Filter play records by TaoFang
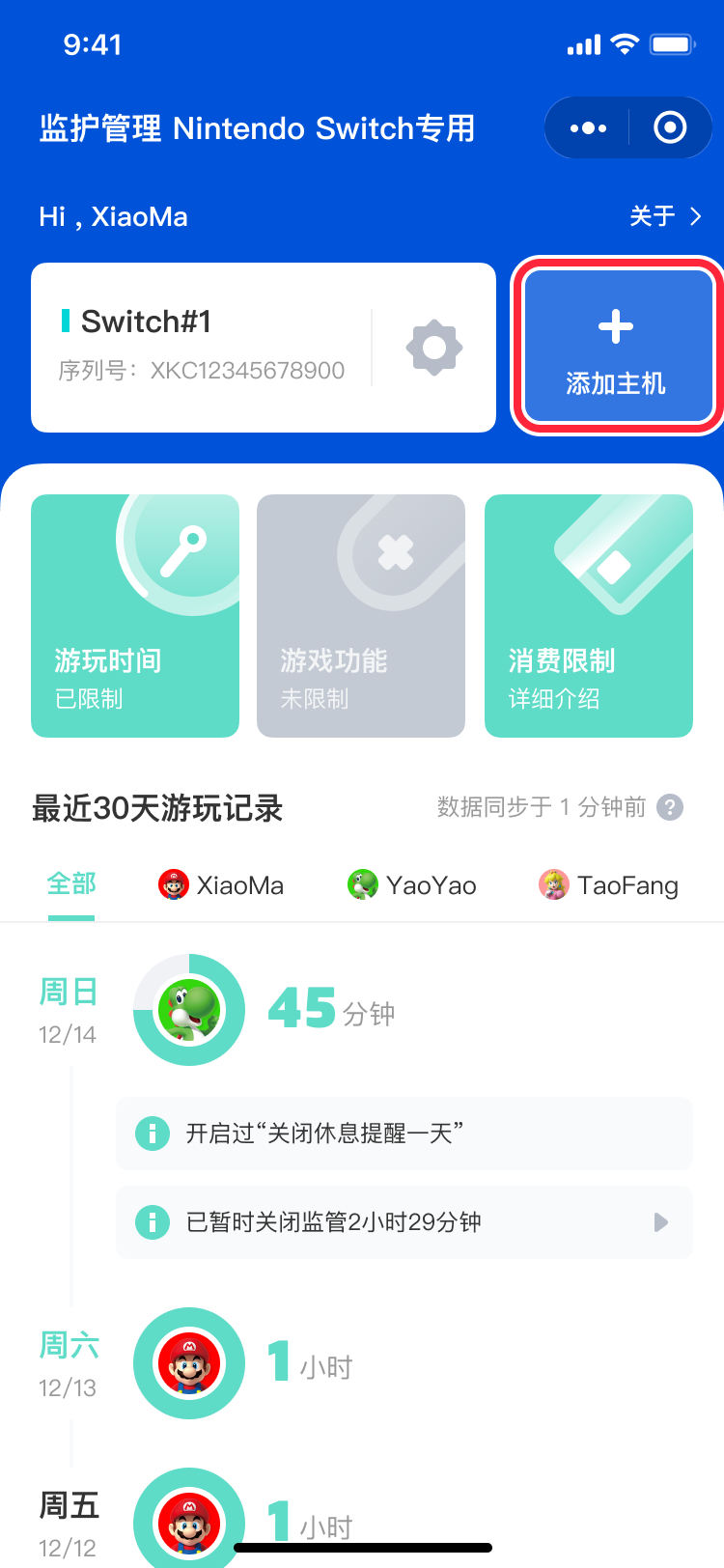 (608, 885)
